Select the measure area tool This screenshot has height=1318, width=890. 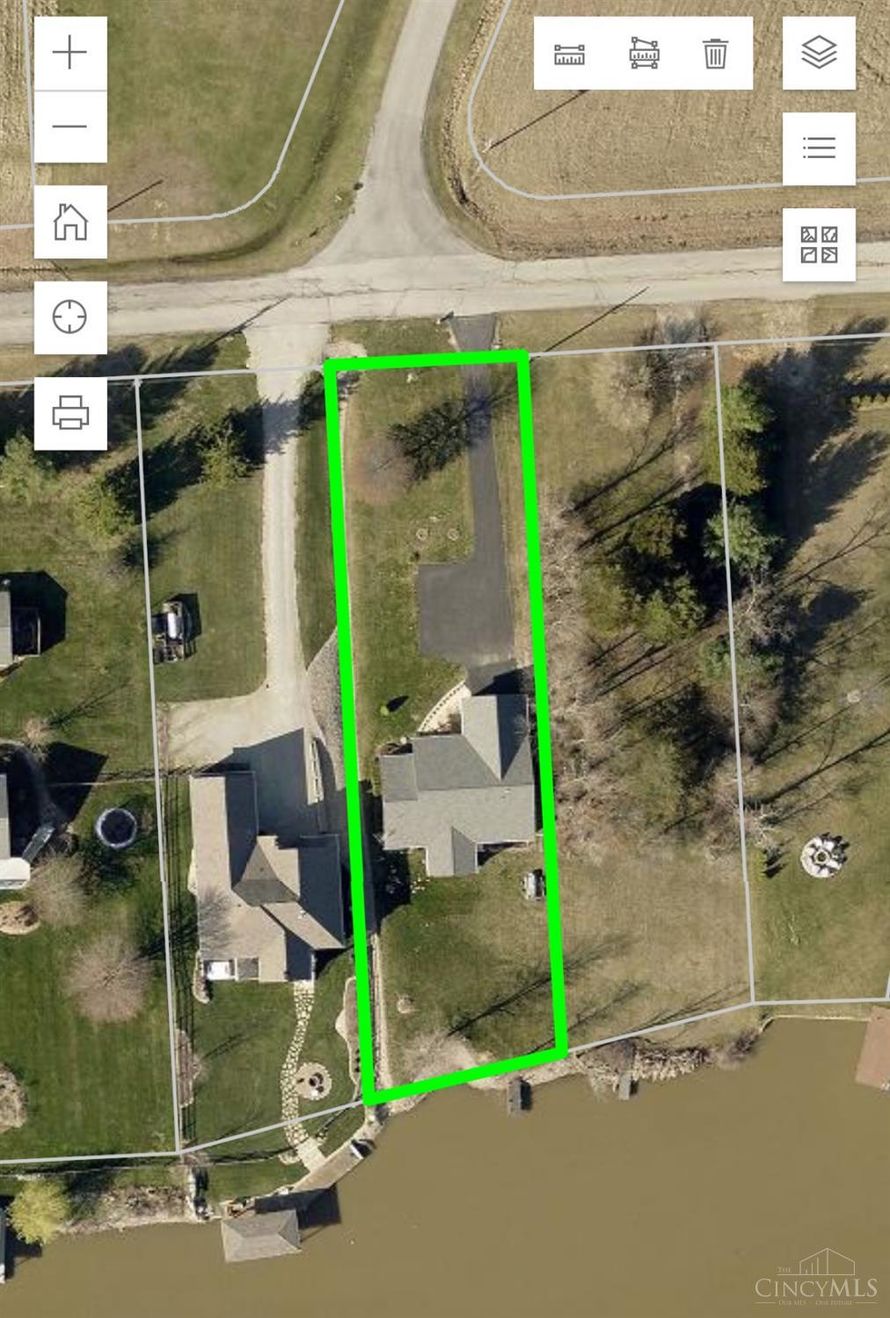tap(644, 53)
